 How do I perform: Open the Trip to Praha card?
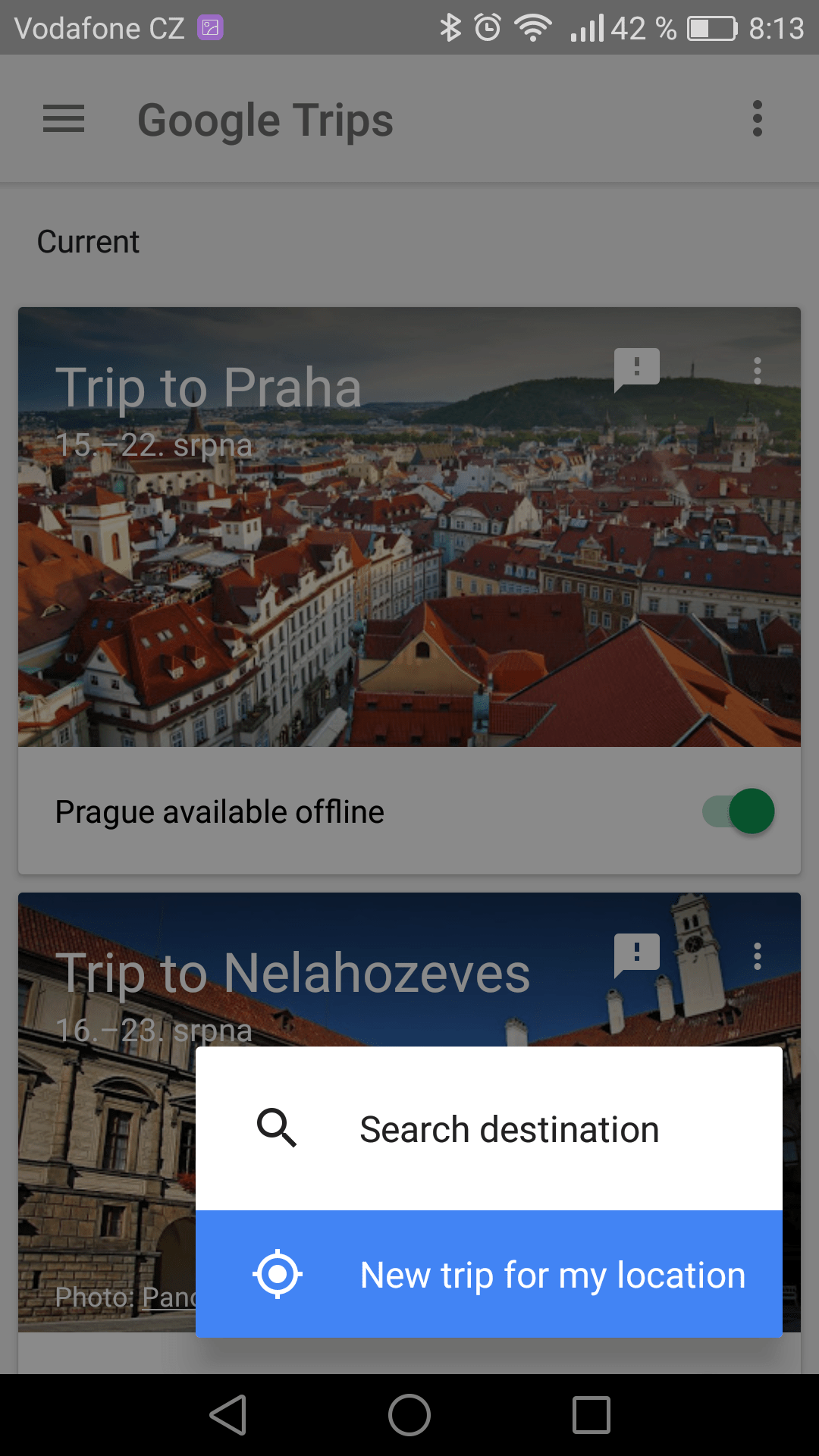coord(409,527)
